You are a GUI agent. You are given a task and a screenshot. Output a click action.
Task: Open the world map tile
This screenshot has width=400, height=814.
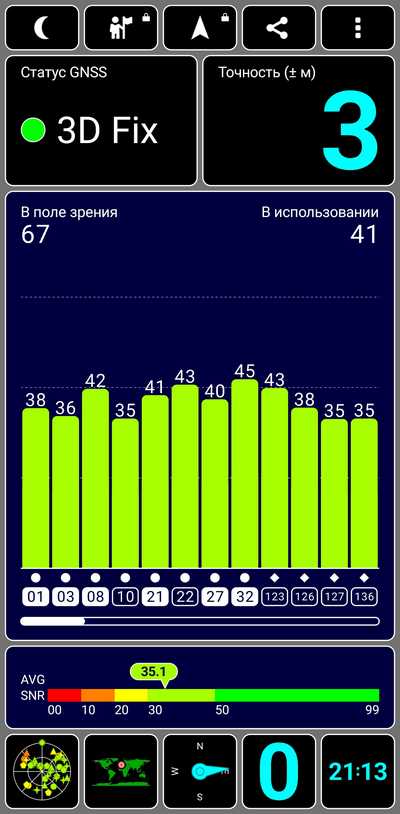click(x=121, y=771)
